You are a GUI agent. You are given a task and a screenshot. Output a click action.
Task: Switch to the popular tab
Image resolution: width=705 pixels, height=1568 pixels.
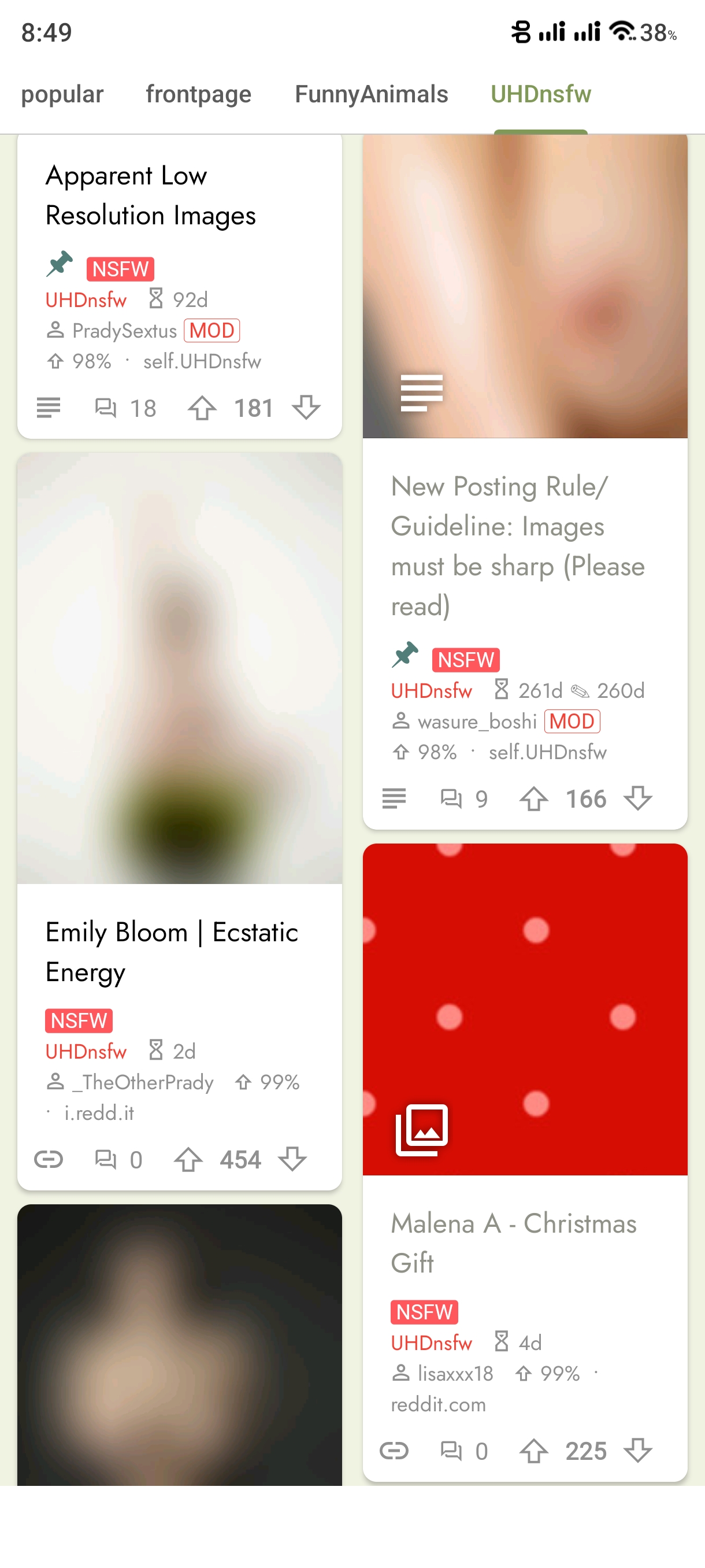(x=62, y=94)
